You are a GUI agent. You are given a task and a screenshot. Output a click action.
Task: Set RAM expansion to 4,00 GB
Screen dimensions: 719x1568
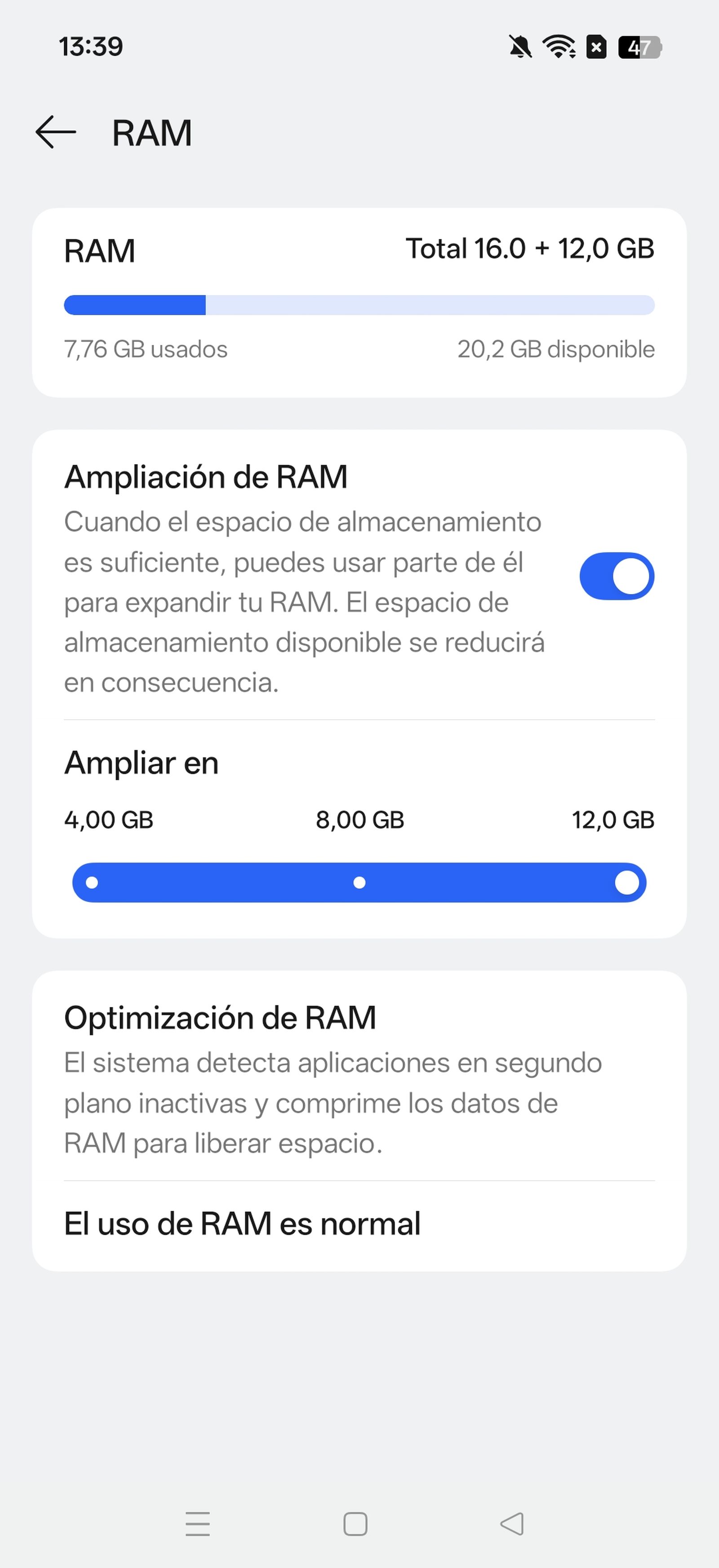[92, 882]
